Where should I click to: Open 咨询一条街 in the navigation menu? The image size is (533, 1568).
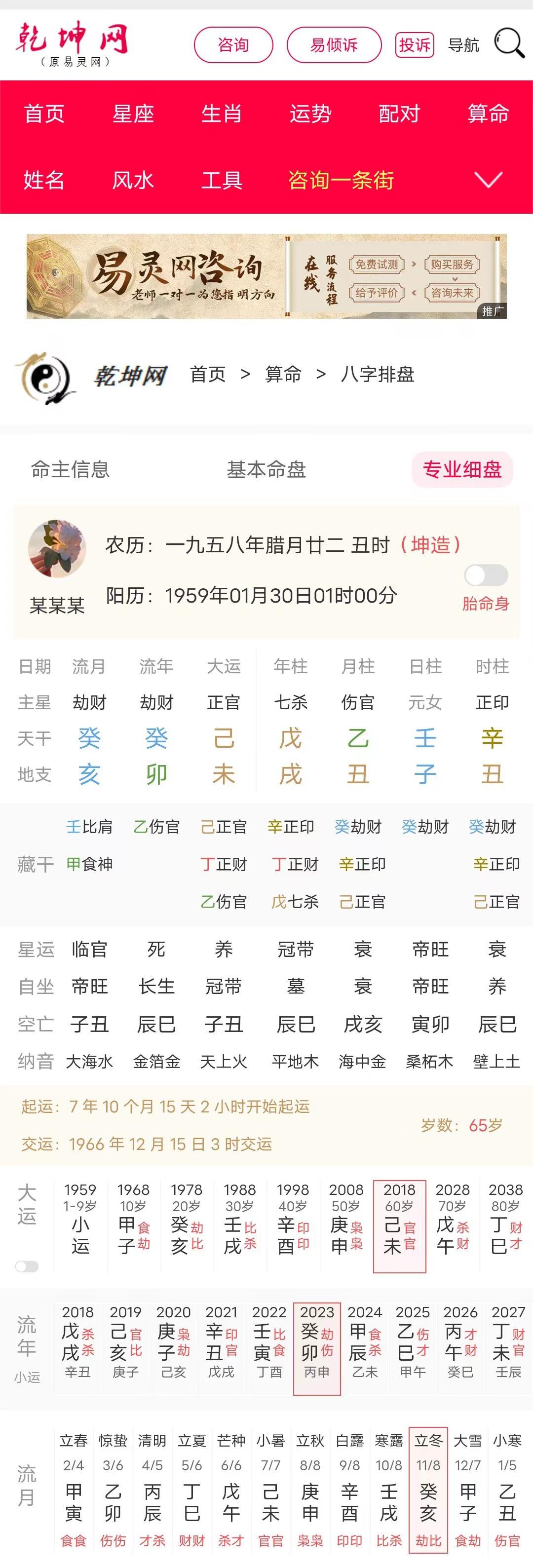point(341,180)
